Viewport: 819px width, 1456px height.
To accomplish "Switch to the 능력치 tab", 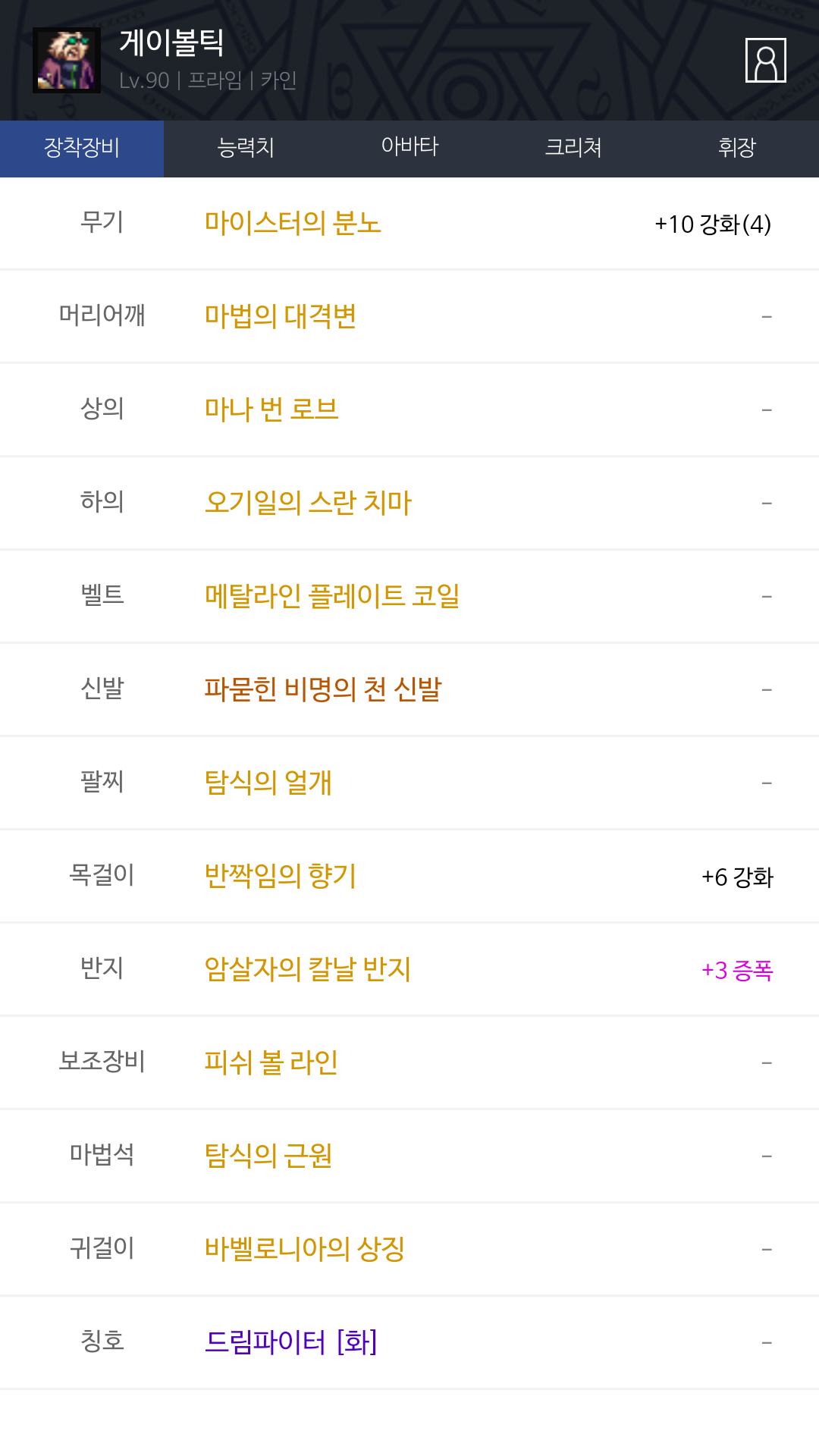I will coord(246,148).
